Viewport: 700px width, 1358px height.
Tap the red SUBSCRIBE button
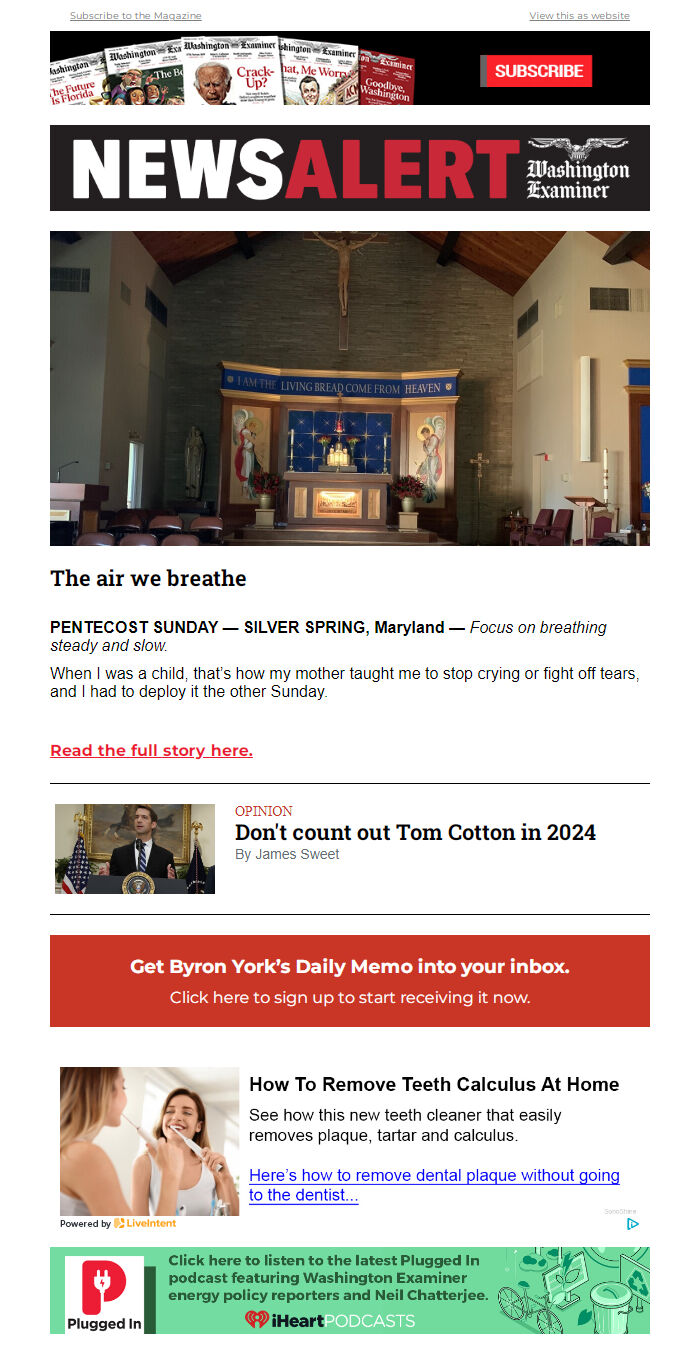point(538,71)
